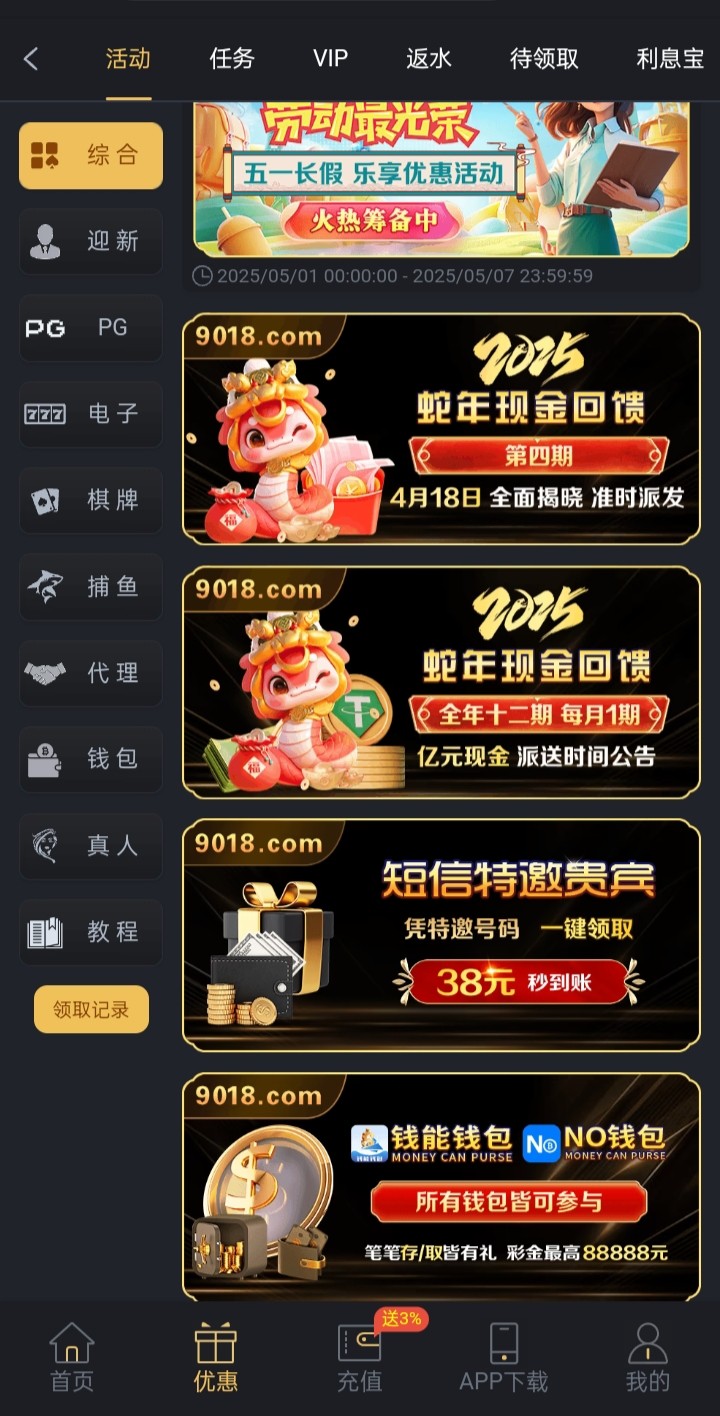720x1416 pixels.
Task: Open the 真人 category
Action: [90, 846]
